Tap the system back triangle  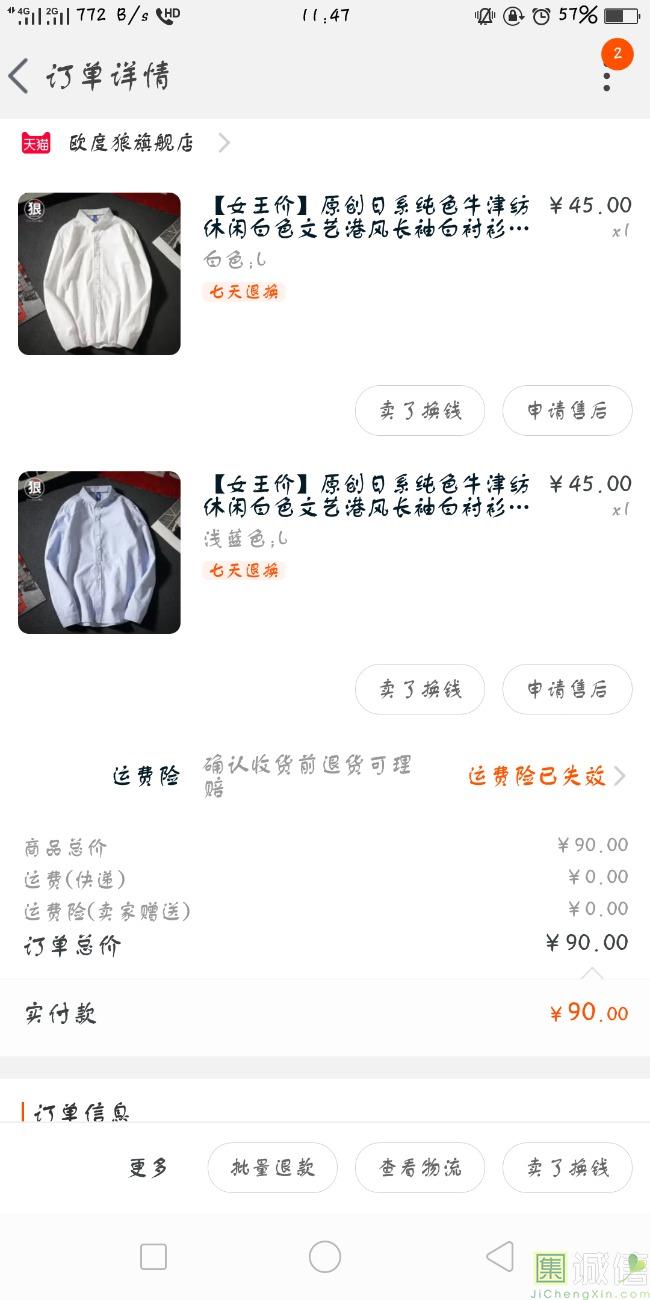(499, 1257)
